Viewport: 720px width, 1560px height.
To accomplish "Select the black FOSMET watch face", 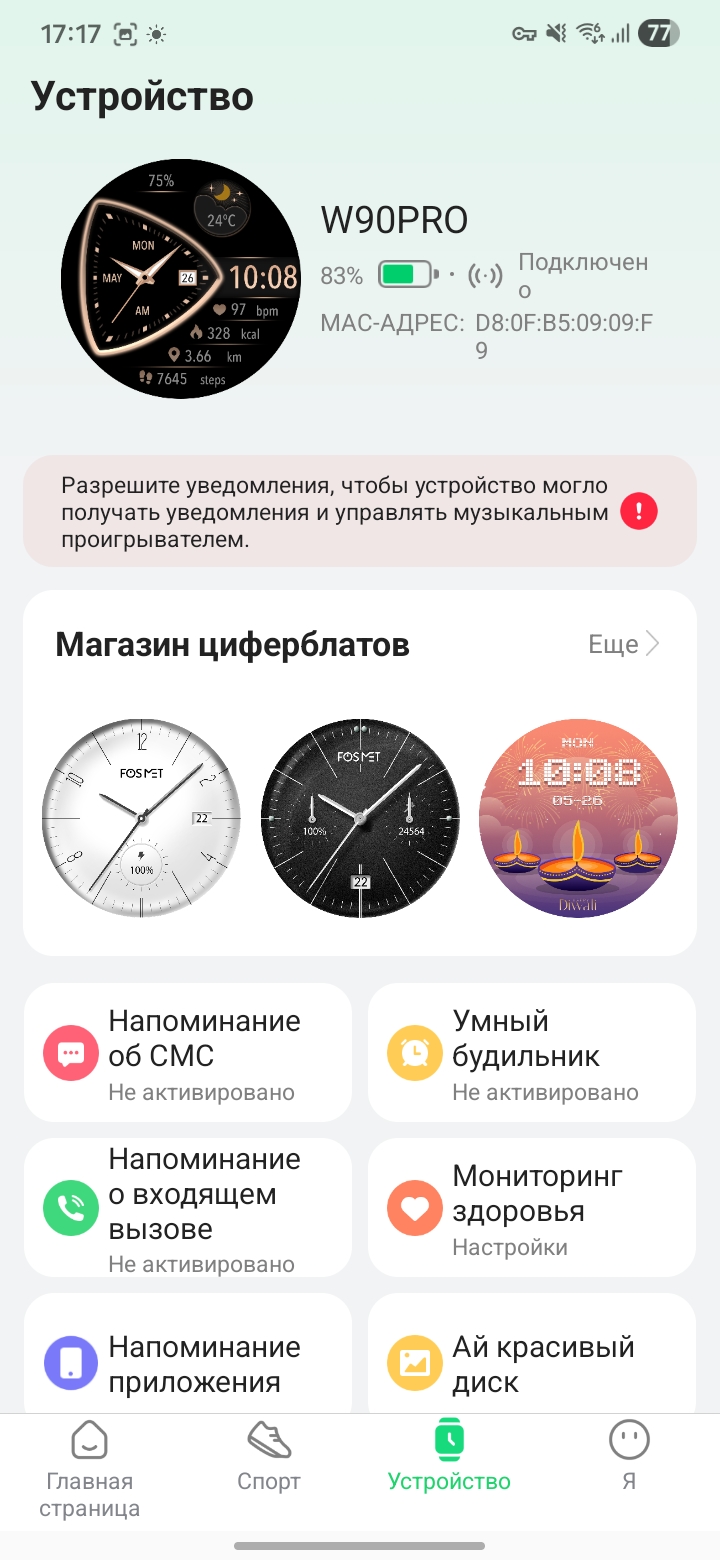I will point(360,817).
